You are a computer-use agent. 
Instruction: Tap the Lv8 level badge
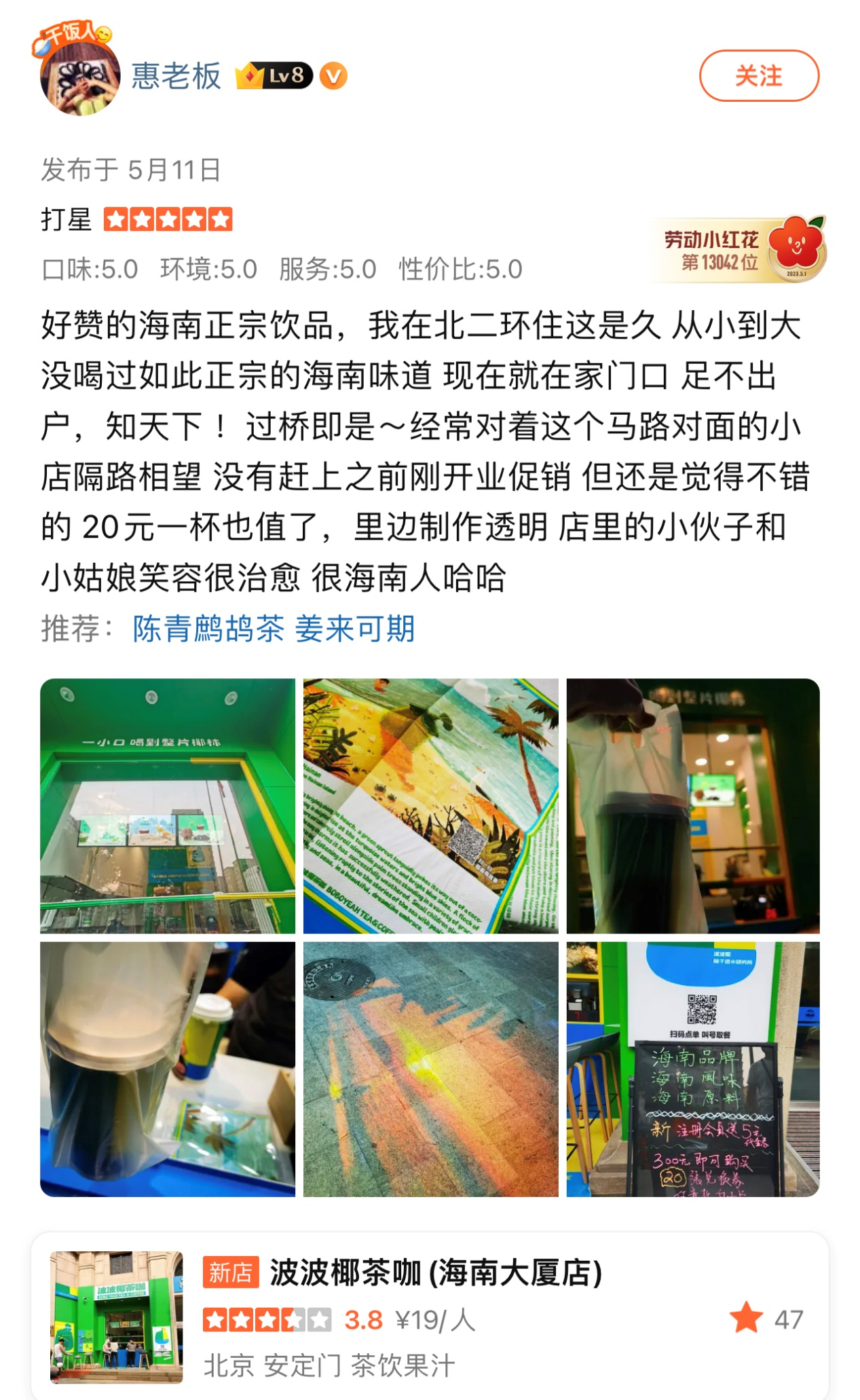click(x=275, y=75)
